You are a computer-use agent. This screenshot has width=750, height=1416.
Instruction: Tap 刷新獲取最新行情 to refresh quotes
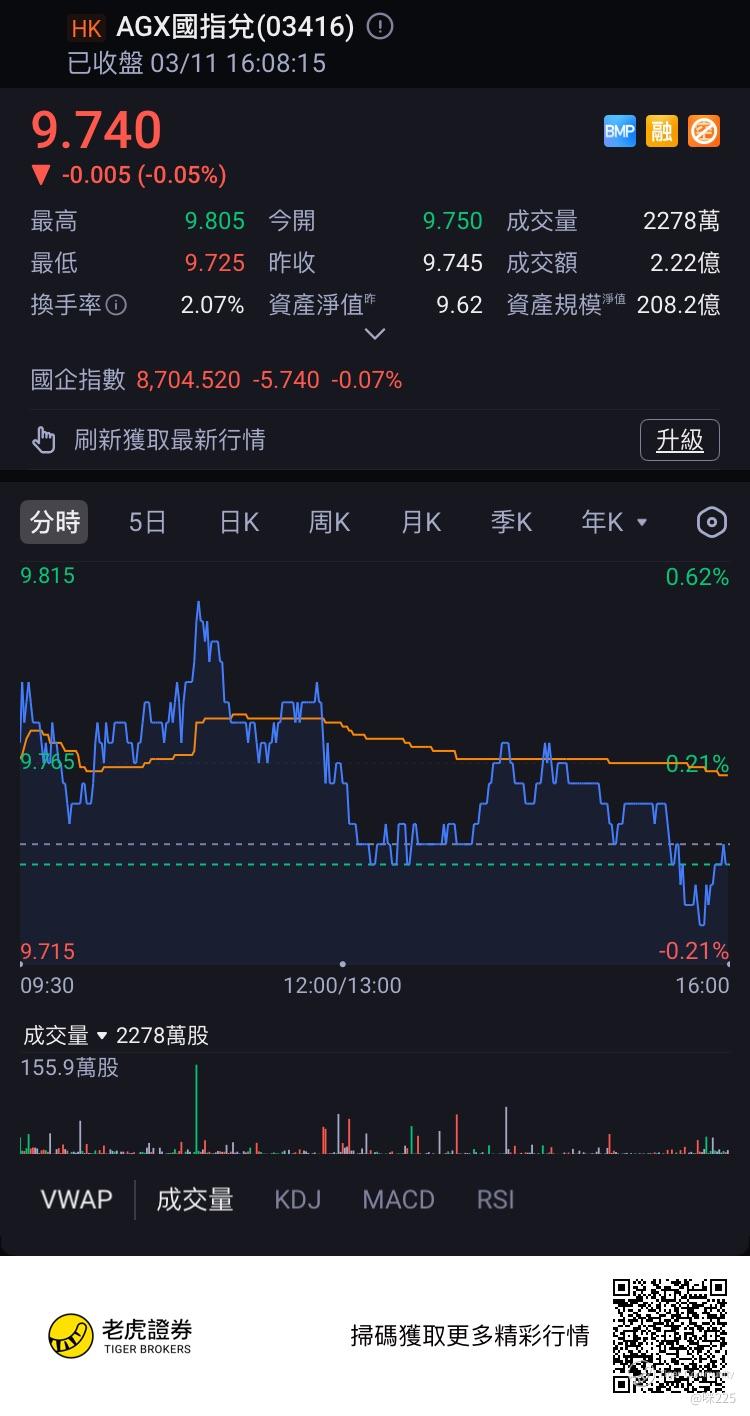pyautogui.click(x=168, y=439)
